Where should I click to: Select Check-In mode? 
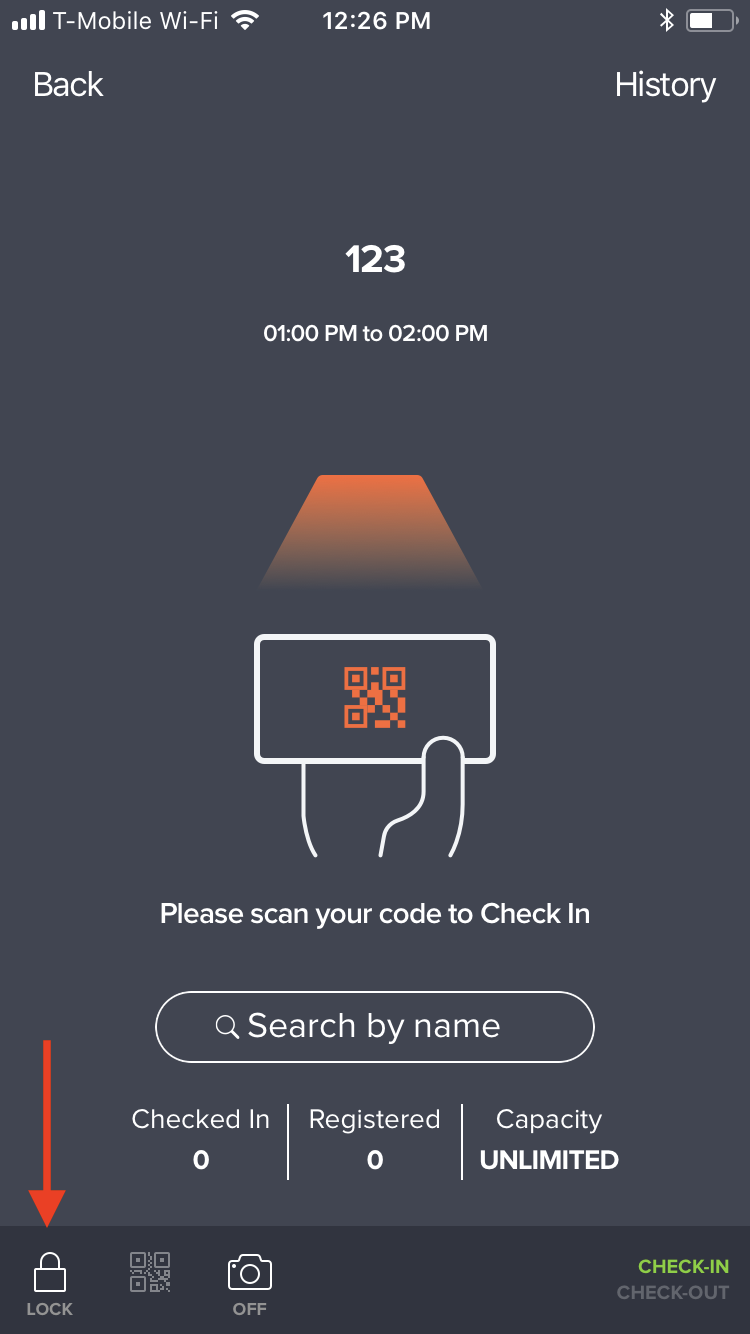[684, 1267]
